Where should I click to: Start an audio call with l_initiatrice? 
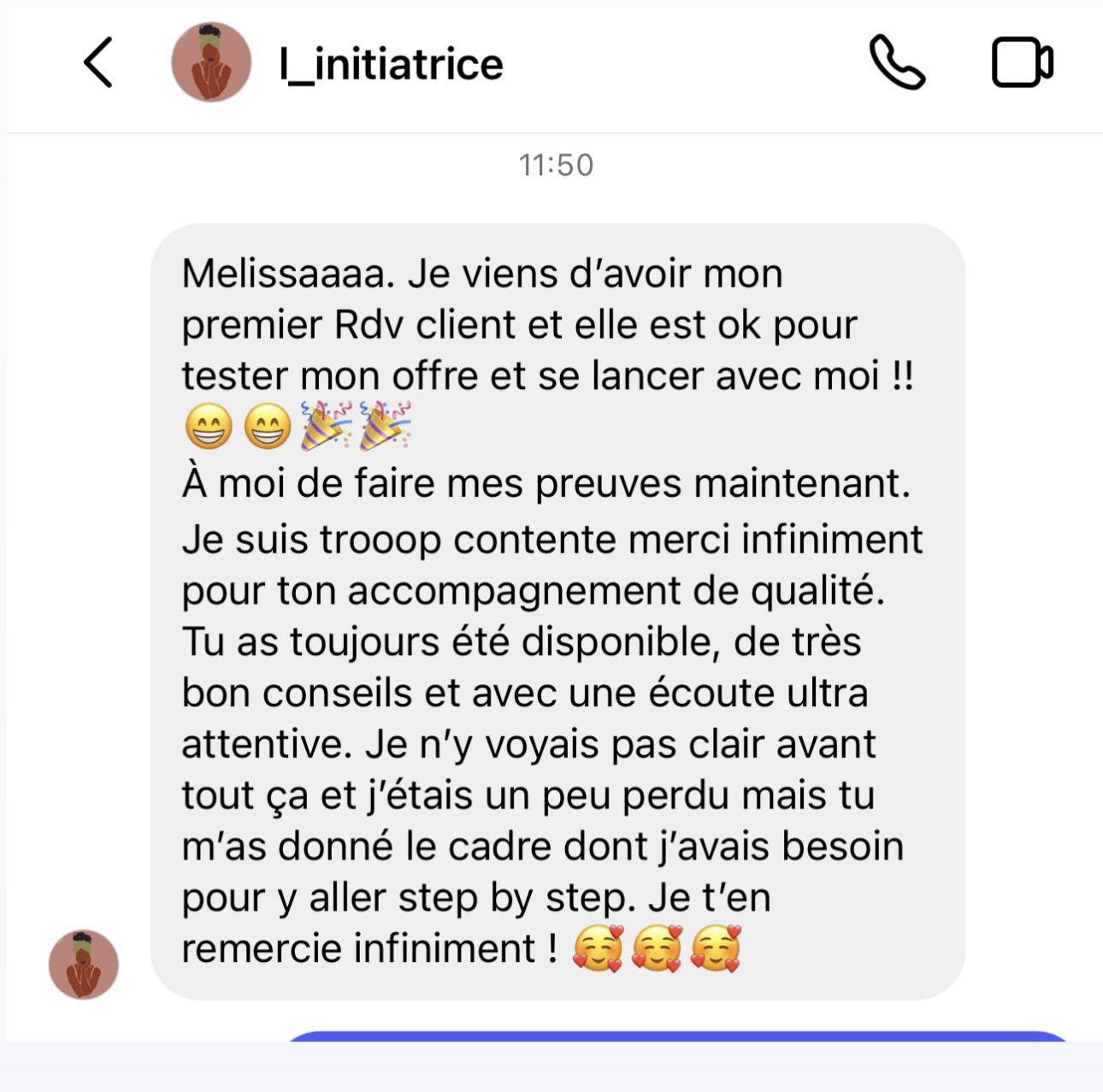897,62
